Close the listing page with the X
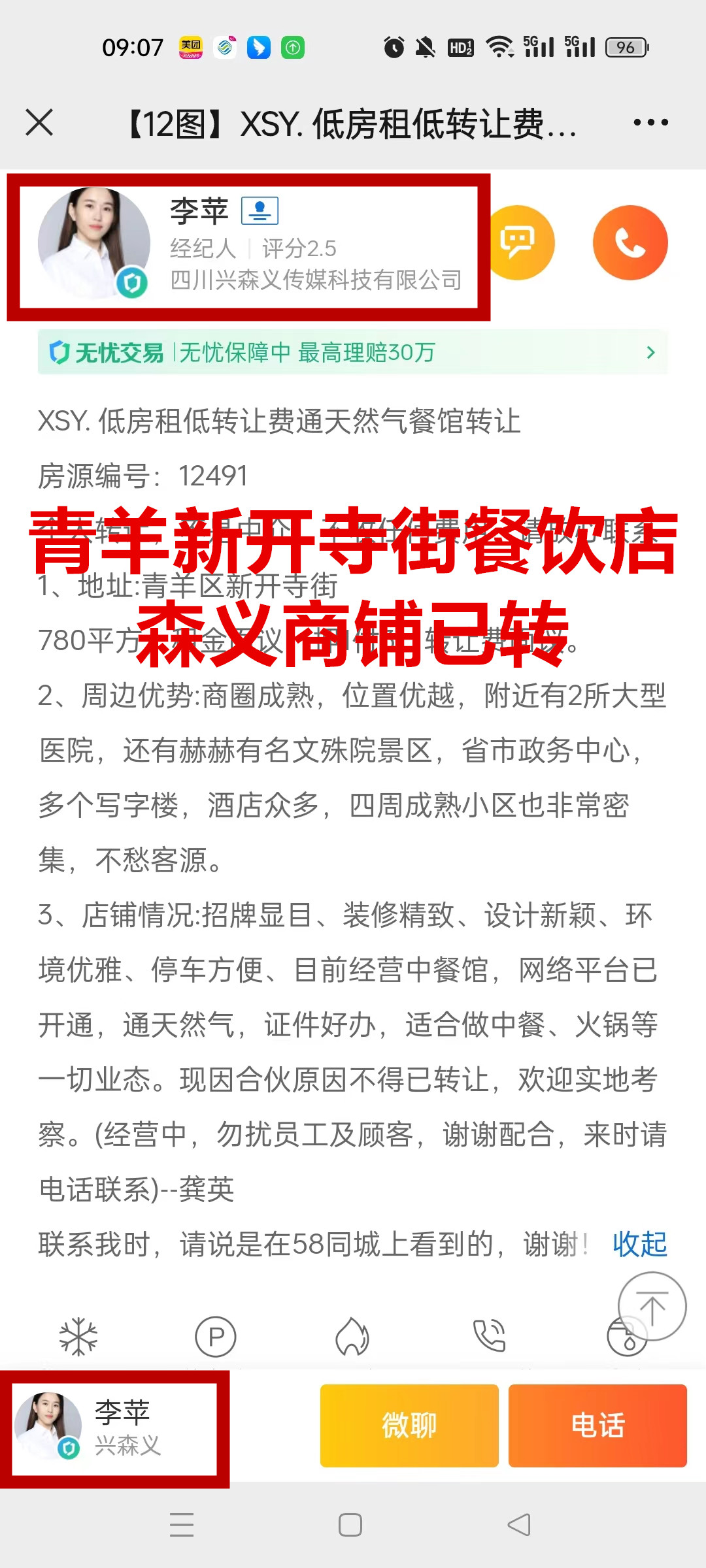 point(39,122)
